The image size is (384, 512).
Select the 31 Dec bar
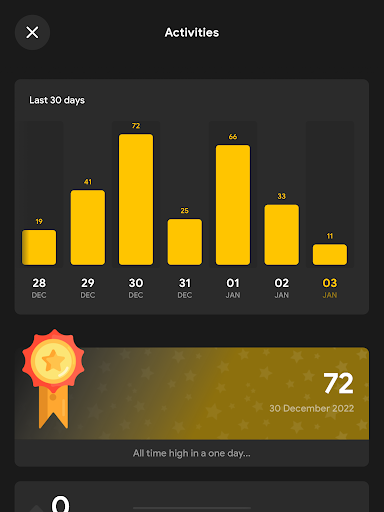(185, 242)
